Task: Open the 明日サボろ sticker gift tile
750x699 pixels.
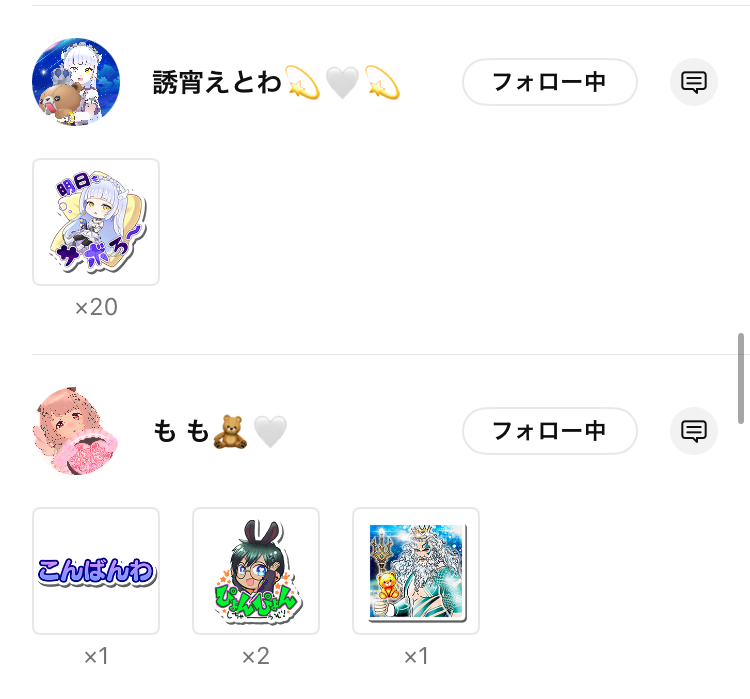Action: (96, 222)
